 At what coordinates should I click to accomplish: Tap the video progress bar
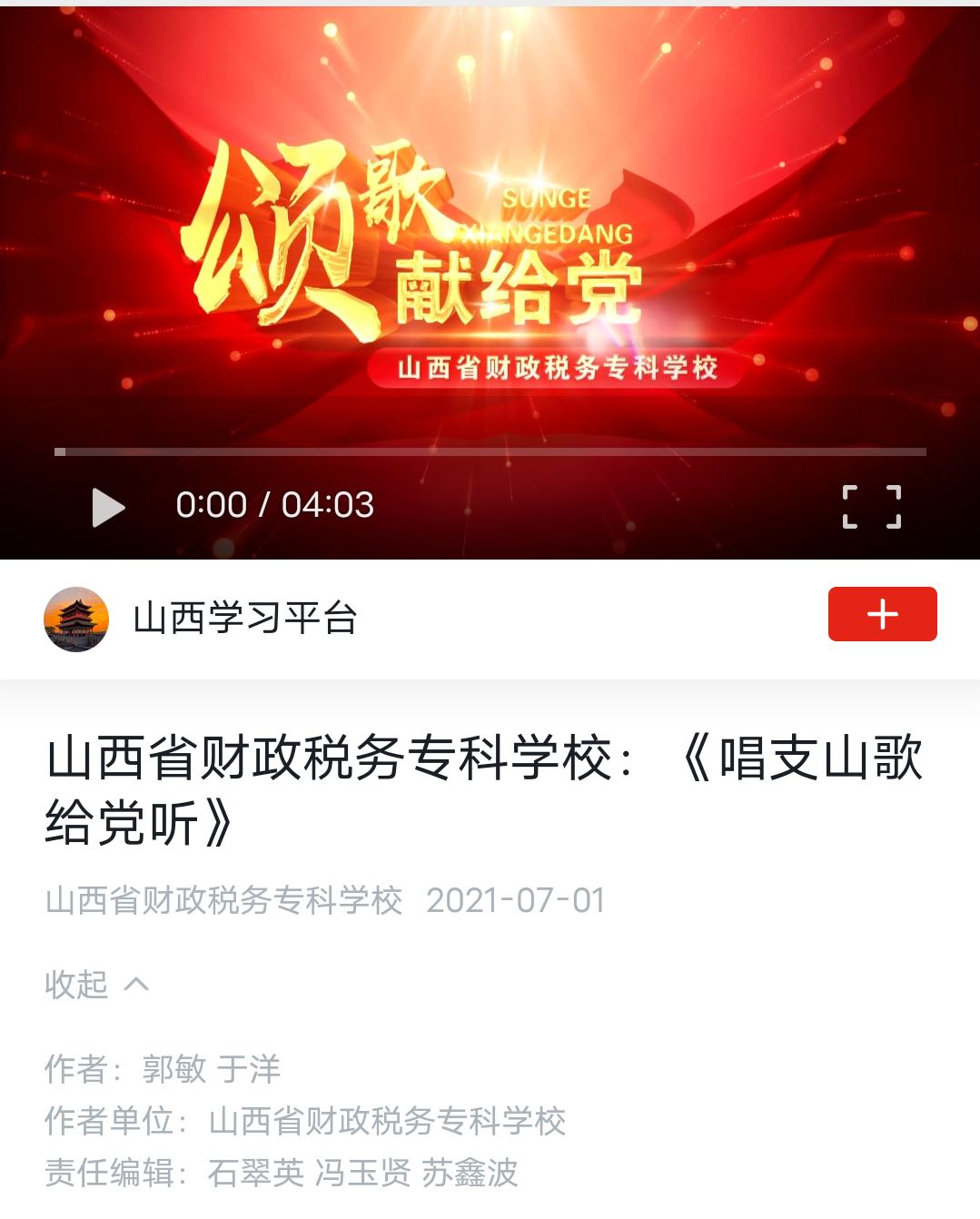pyautogui.click(x=490, y=451)
